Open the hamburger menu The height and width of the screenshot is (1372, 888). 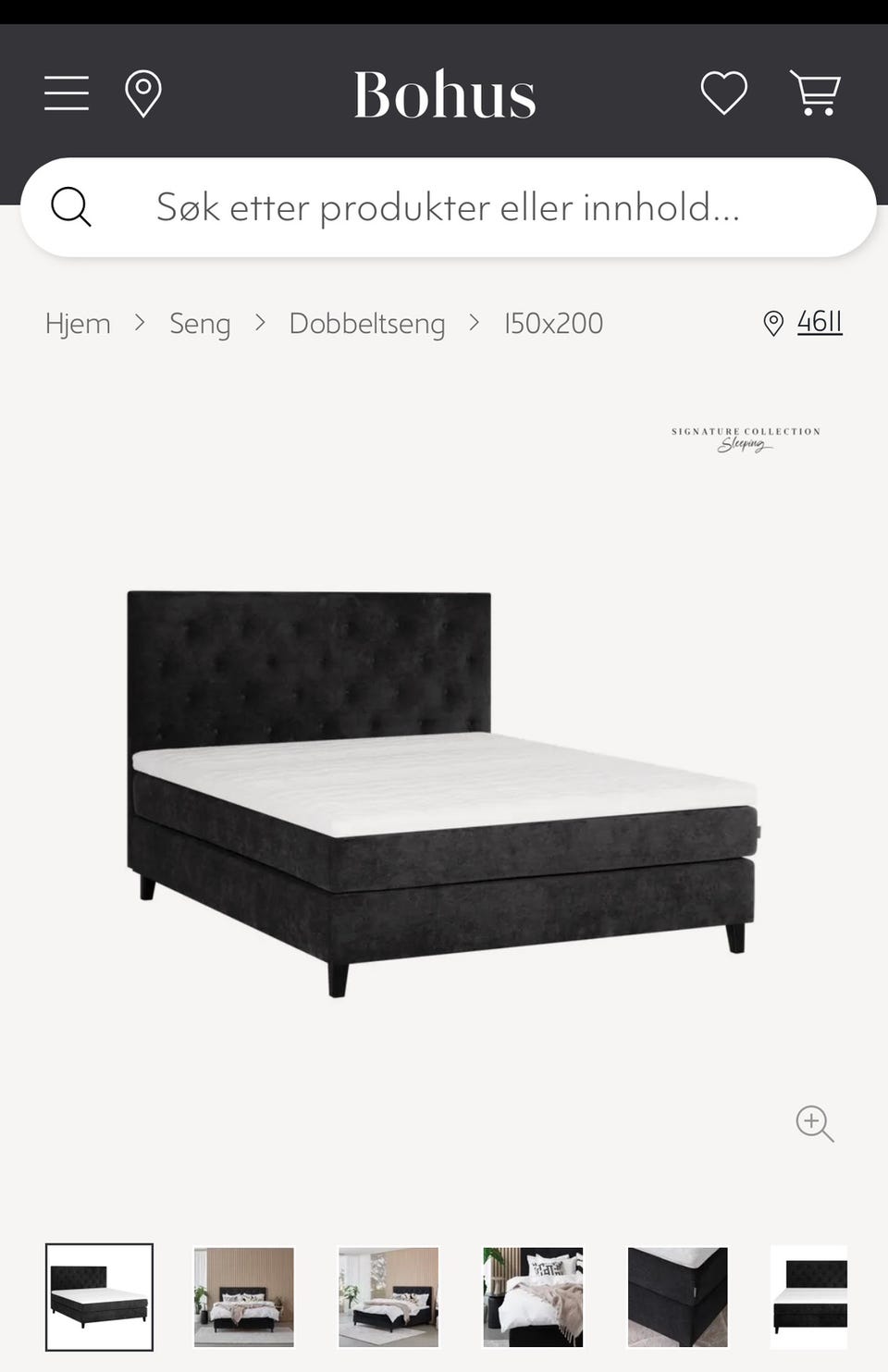pyautogui.click(x=67, y=93)
